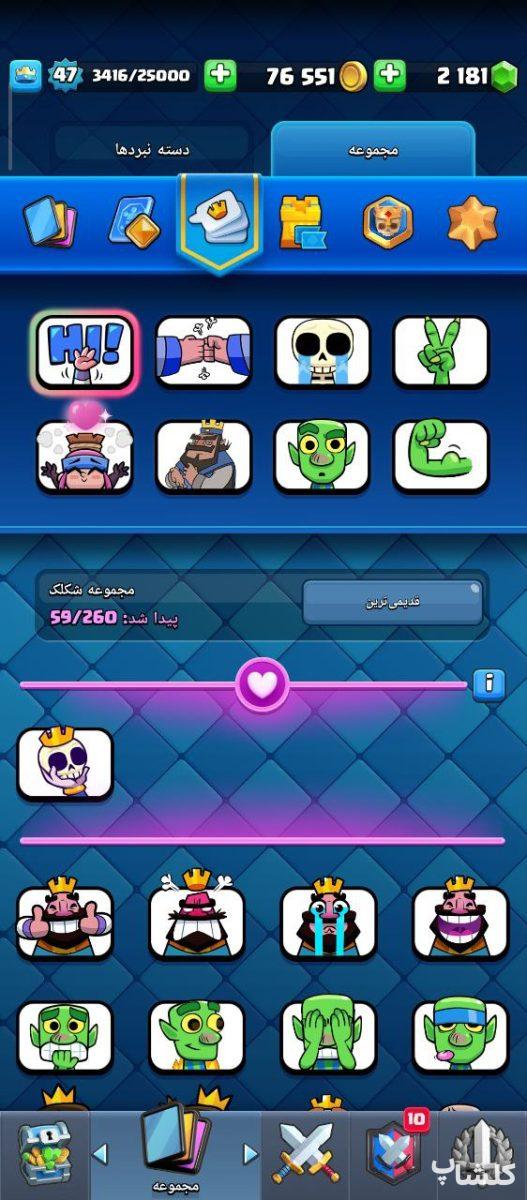The height and width of the screenshot is (1200, 527).
Task: Select the fist bump emote
Action: [x=203, y=351]
